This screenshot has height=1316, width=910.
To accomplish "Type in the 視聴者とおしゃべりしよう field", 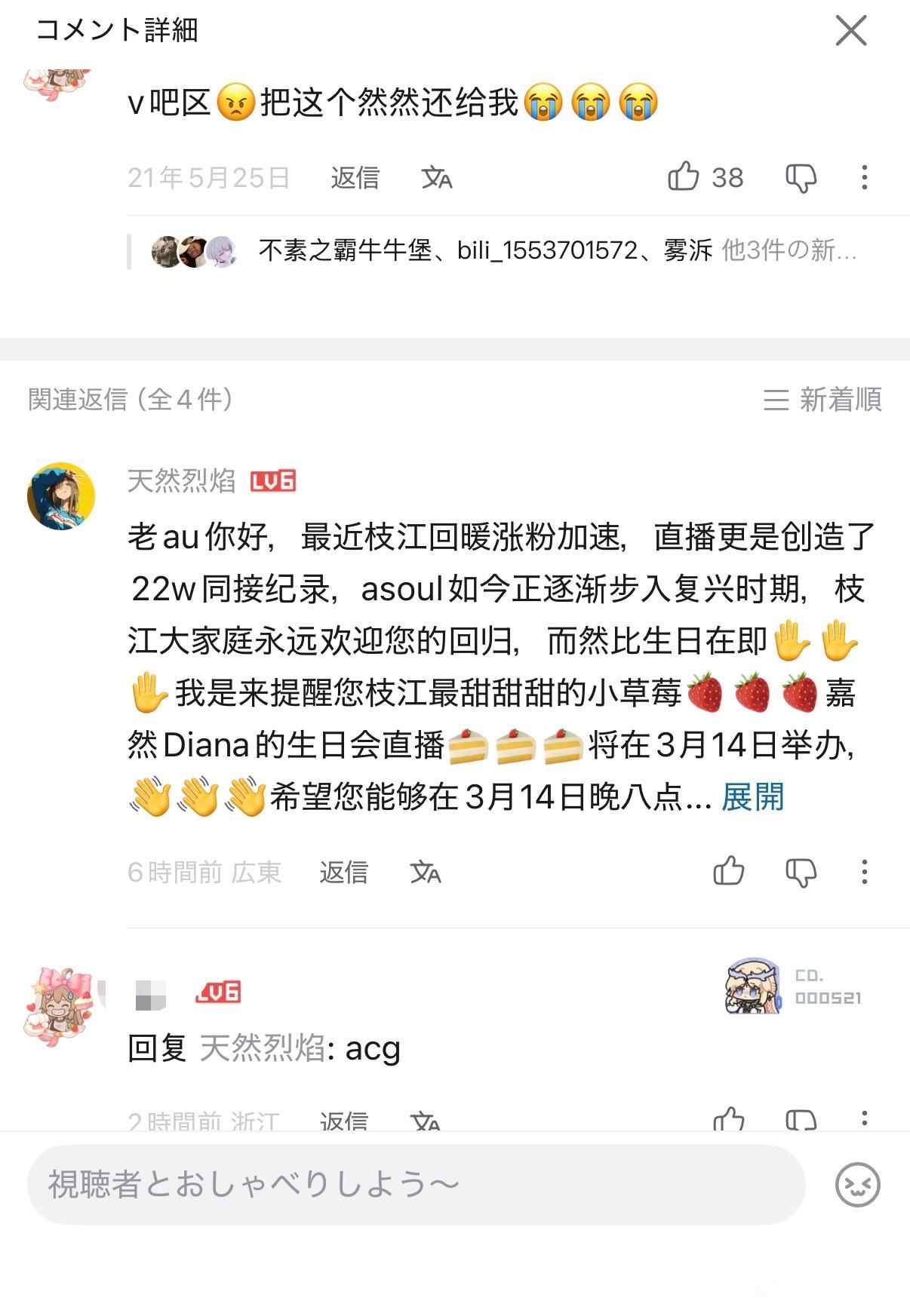I will click(415, 1184).
